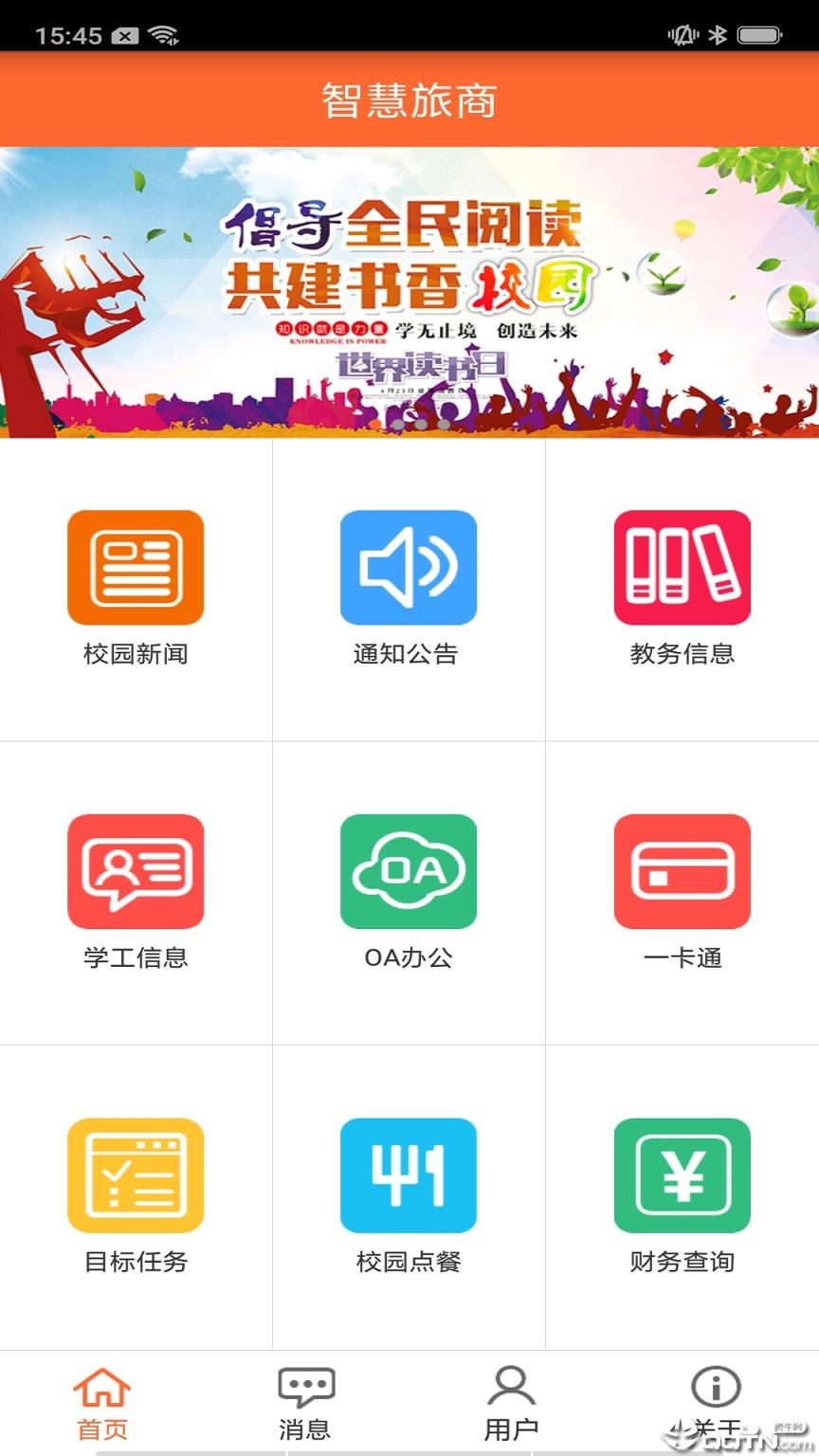Open the 关于 about section
Image resolution: width=819 pixels, height=1456 pixels.
coord(716,1401)
